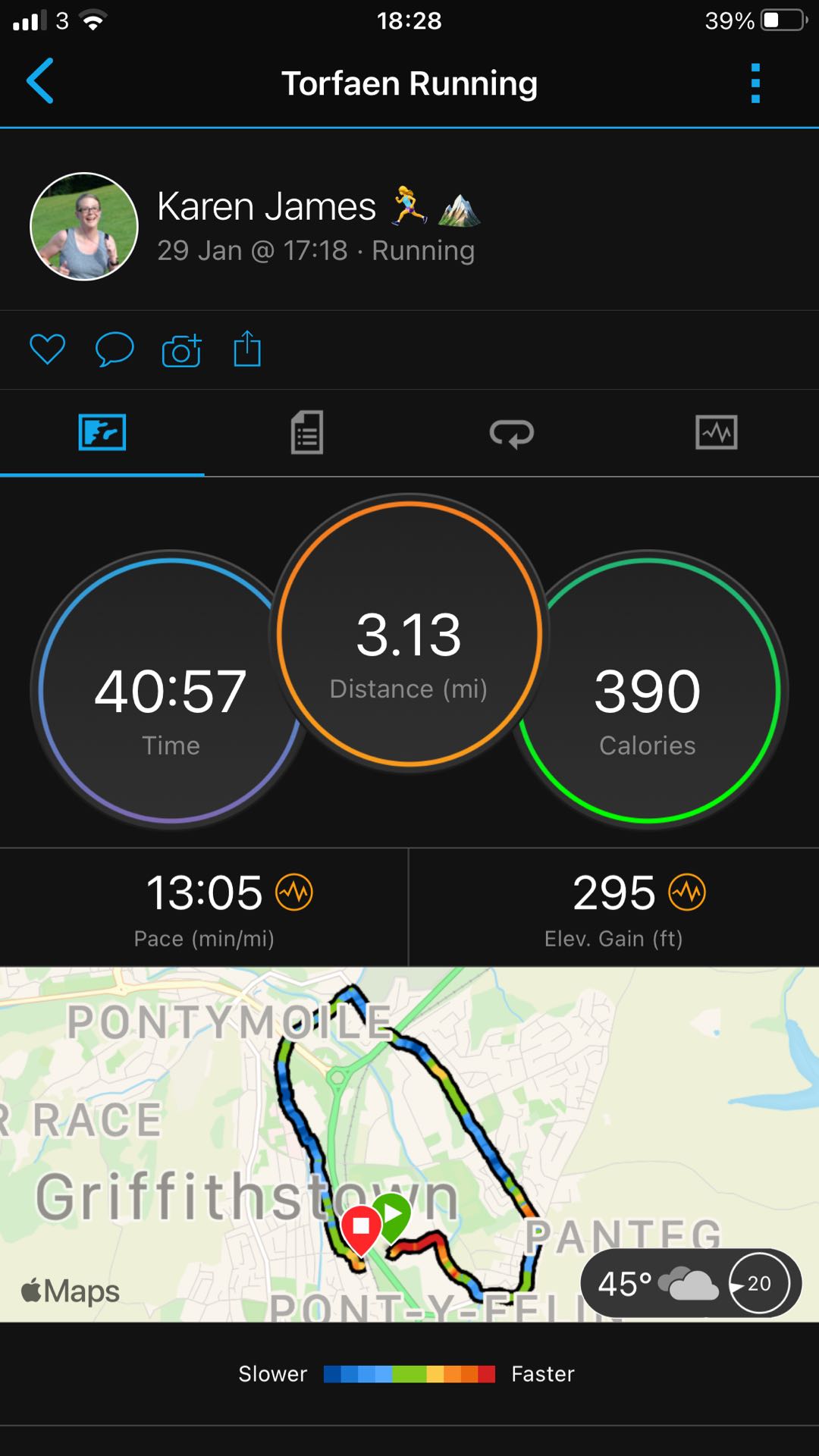Image resolution: width=819 pixels, height=1456 pixels.
Task: Open the 45° weather widget
Action: tap(691, 1283)
